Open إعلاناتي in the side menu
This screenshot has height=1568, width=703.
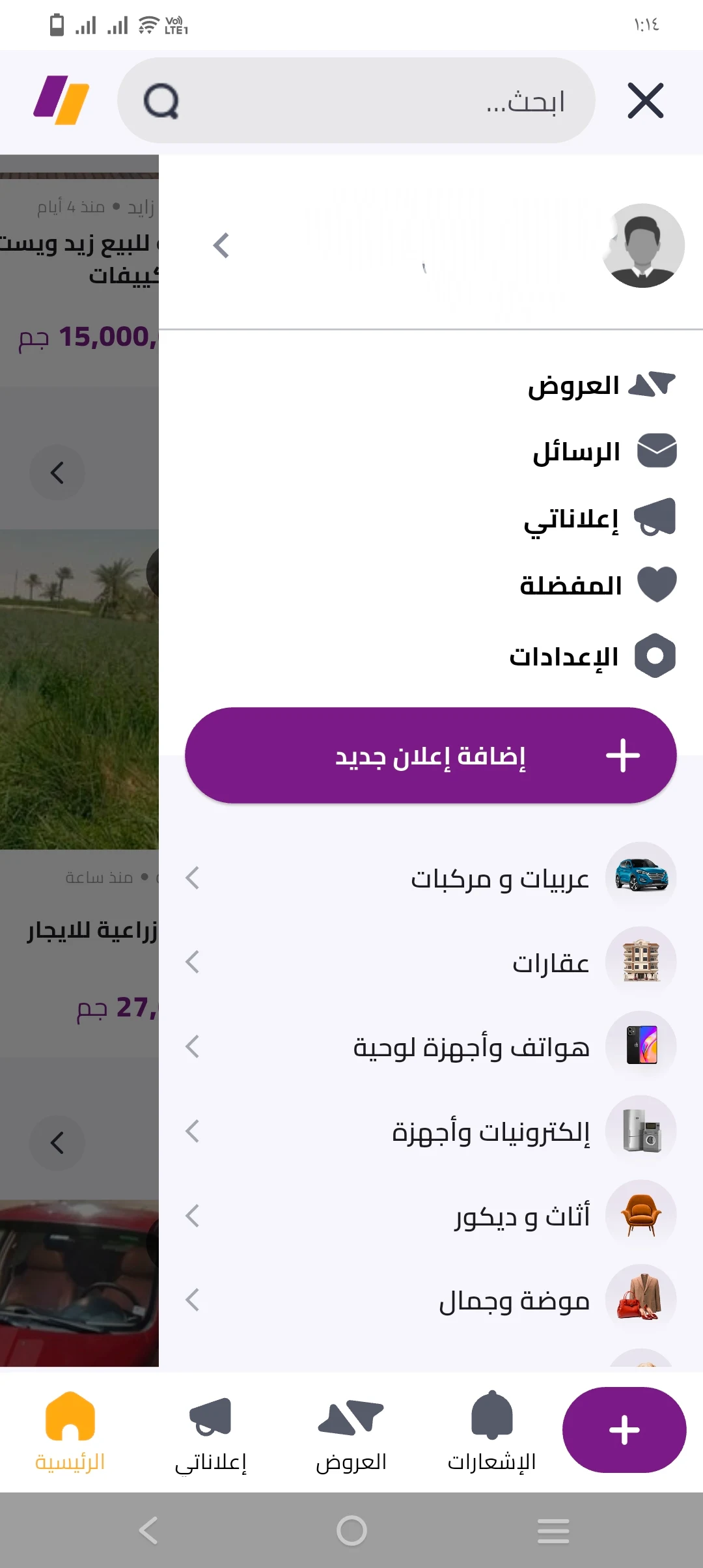(x=598, y=519)
